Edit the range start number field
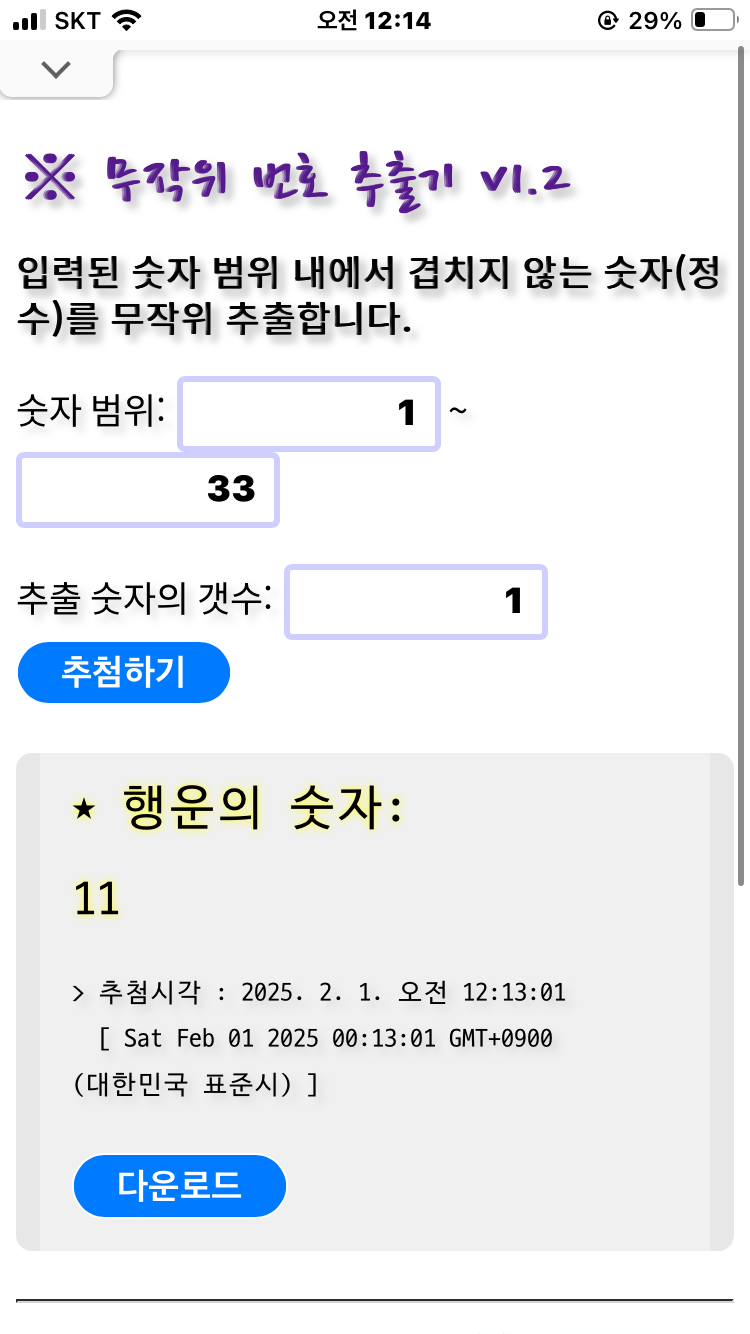This screenshot has width=750, height=1334. pyautogui.click(x=309, y=413)
